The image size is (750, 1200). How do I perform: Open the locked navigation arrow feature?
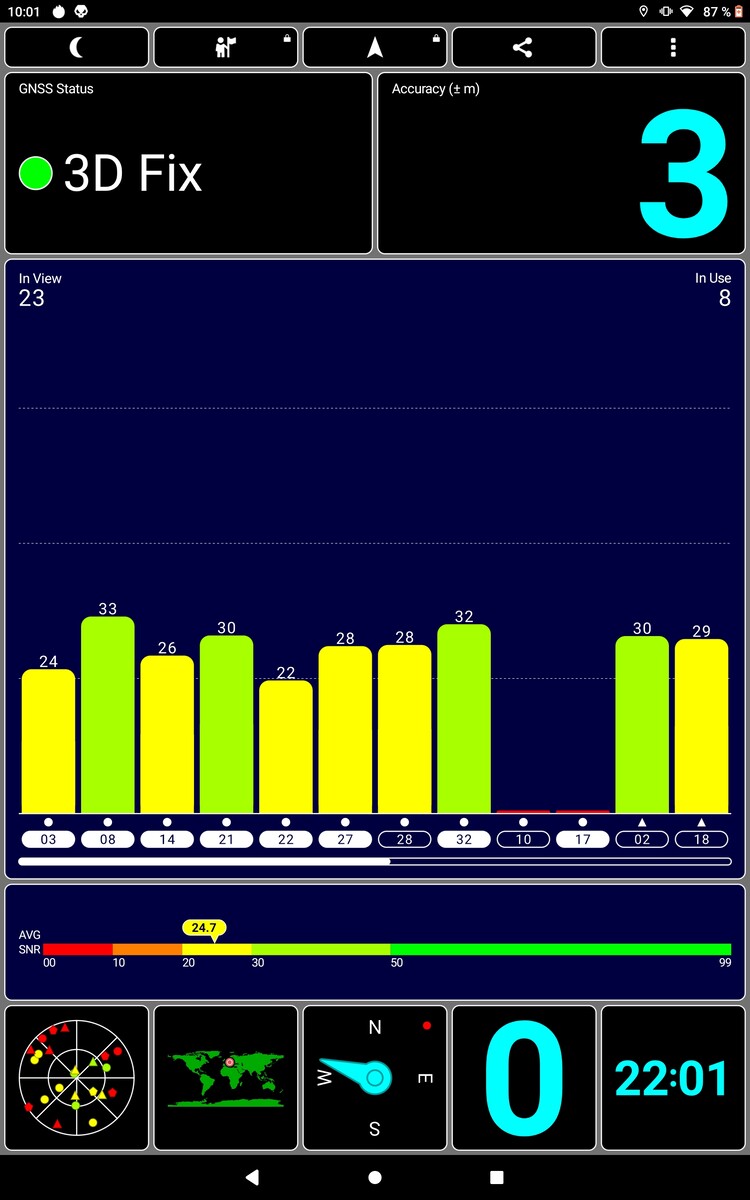[375, 47]
